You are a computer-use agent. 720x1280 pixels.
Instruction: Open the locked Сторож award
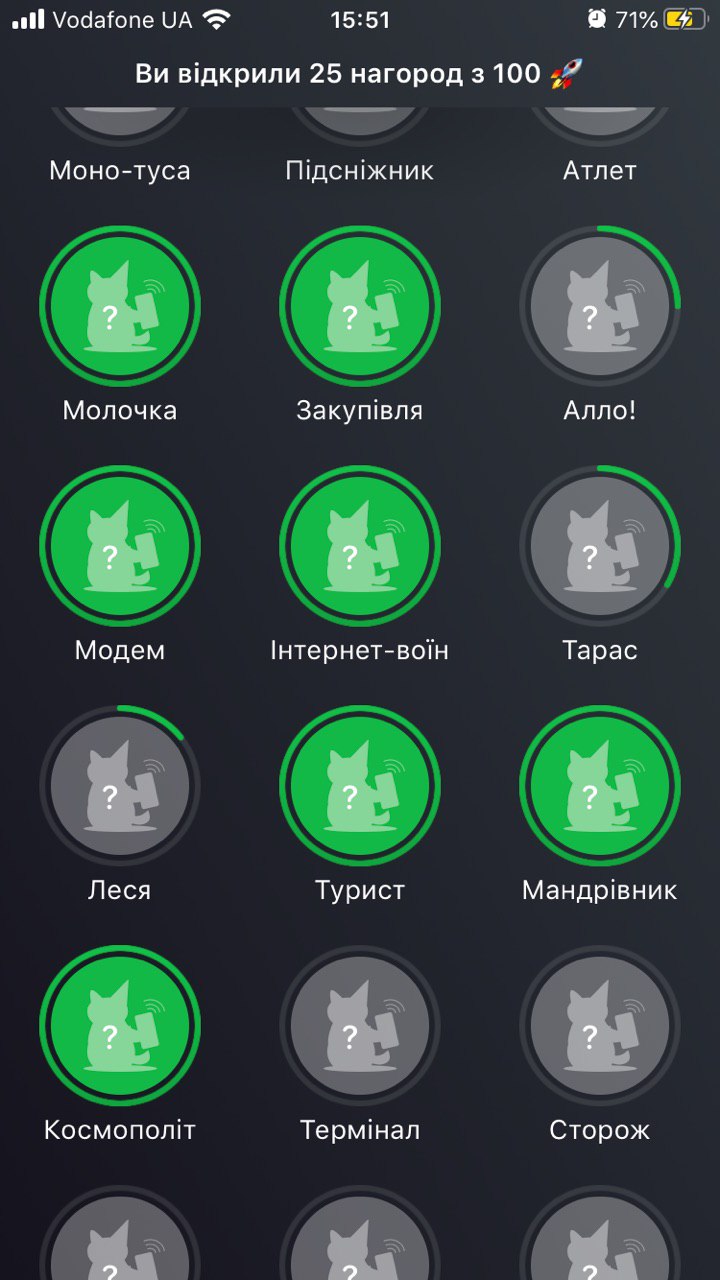600,1026
